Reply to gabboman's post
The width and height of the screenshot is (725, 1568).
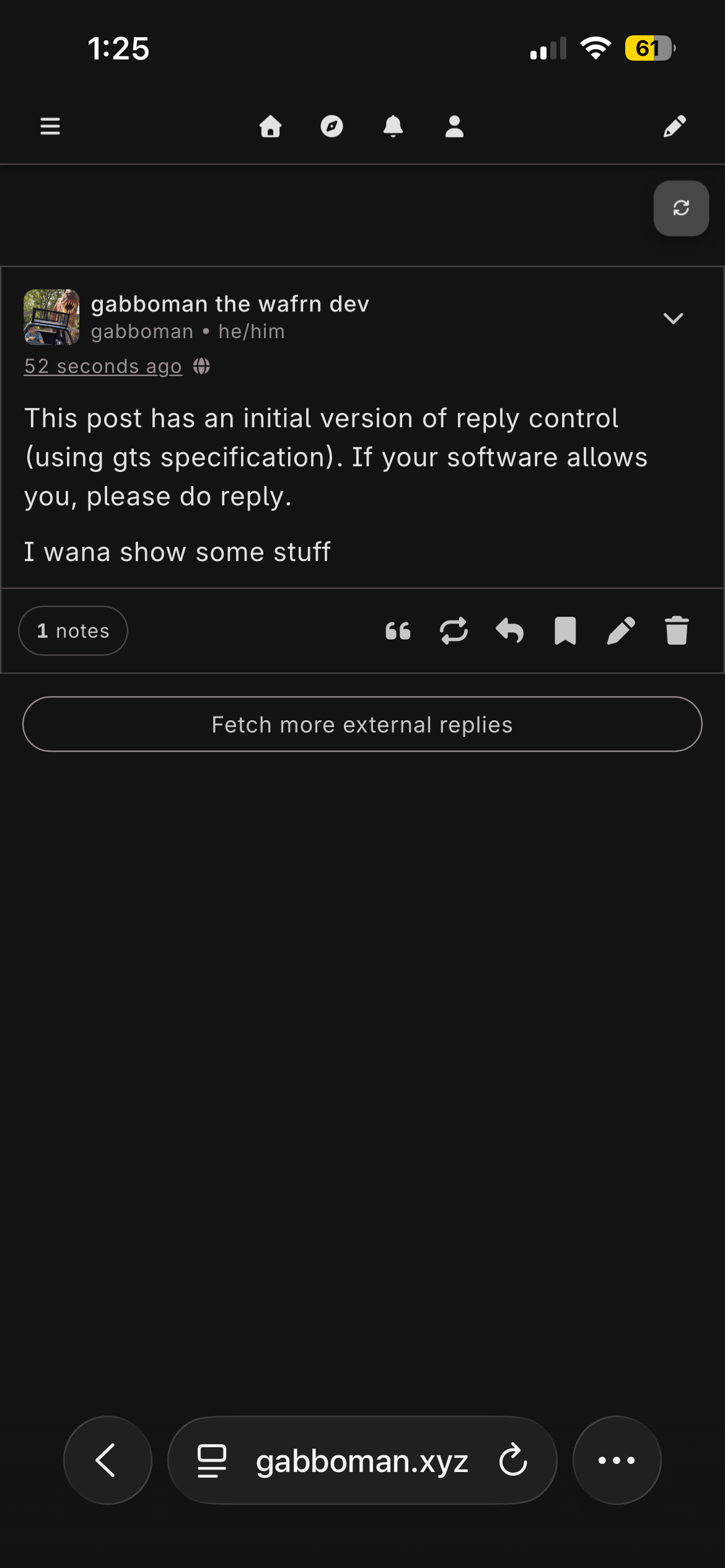tap(509, 631)
